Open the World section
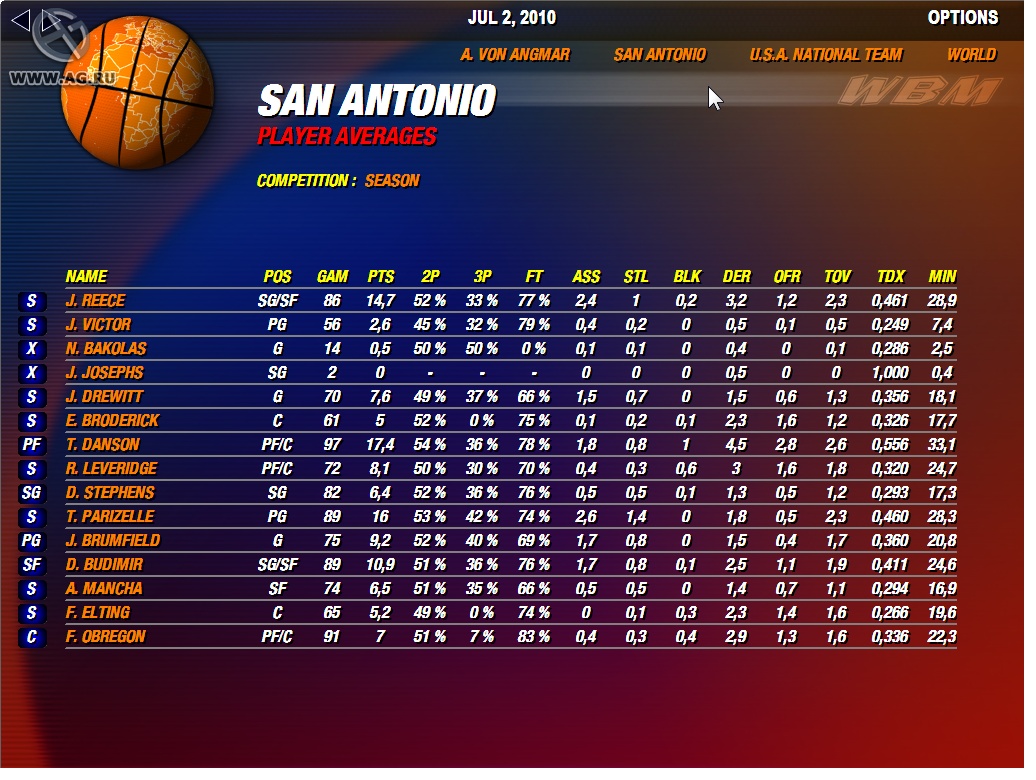 (971, 55)
